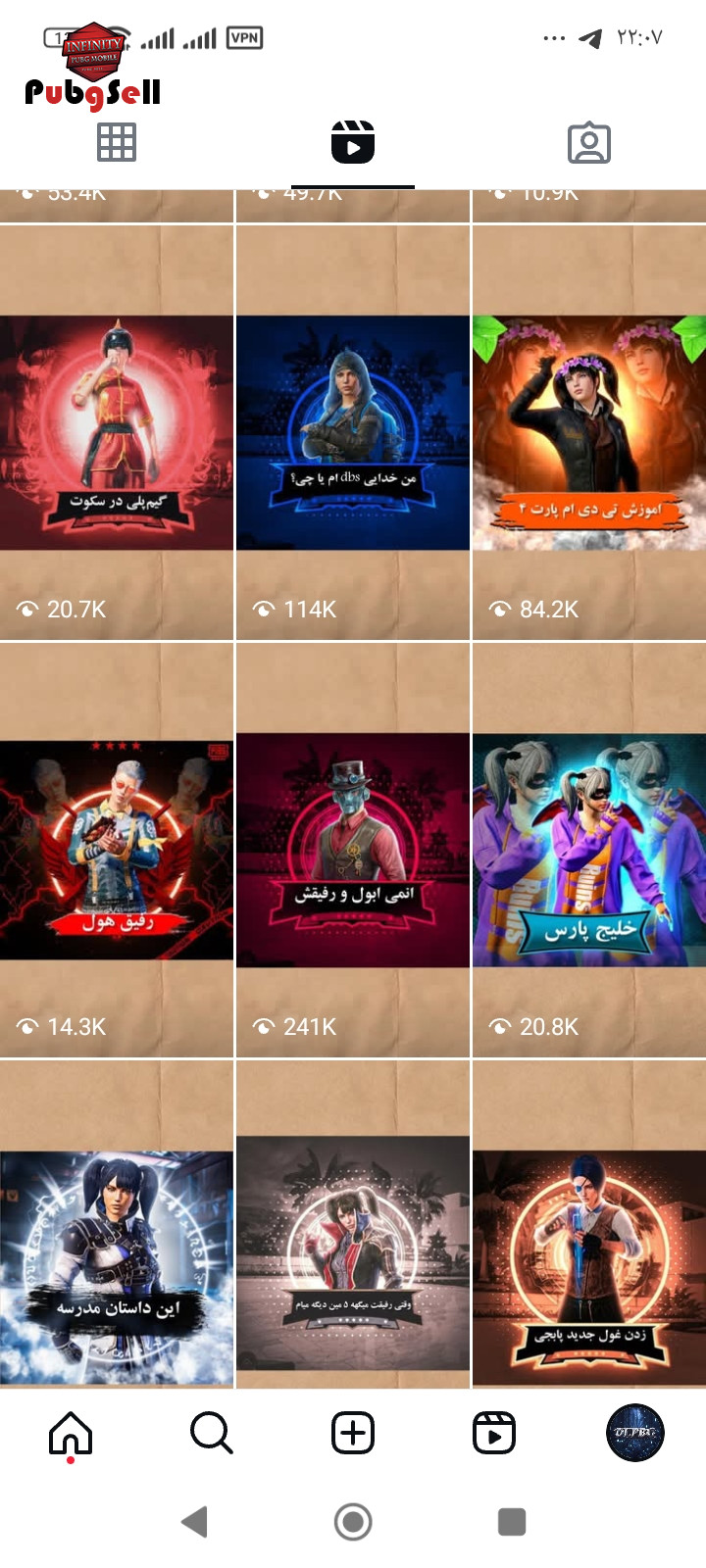
Task: Open the reel with 114K views
Action: pyautogui.click(x=353, y=433)
